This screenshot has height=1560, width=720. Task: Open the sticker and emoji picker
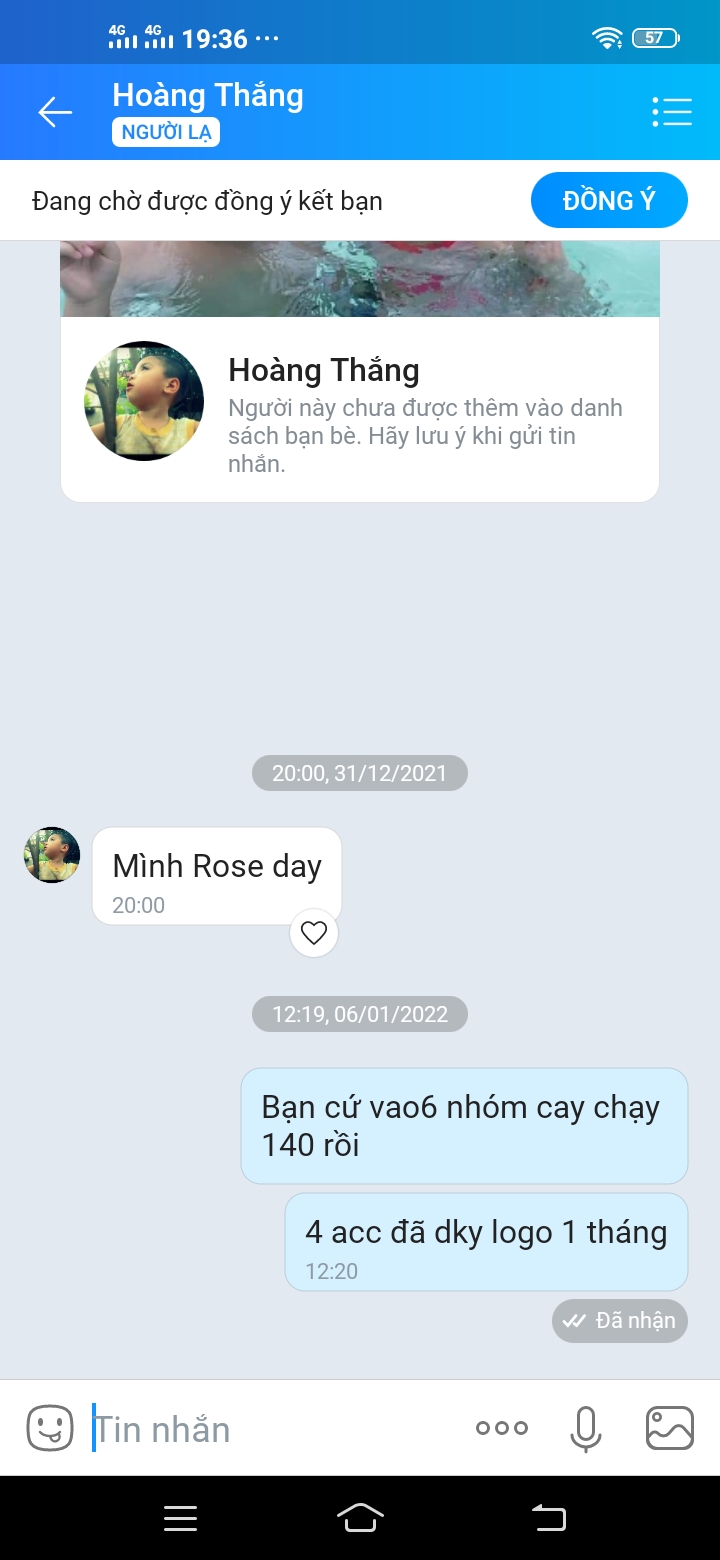50,1428
